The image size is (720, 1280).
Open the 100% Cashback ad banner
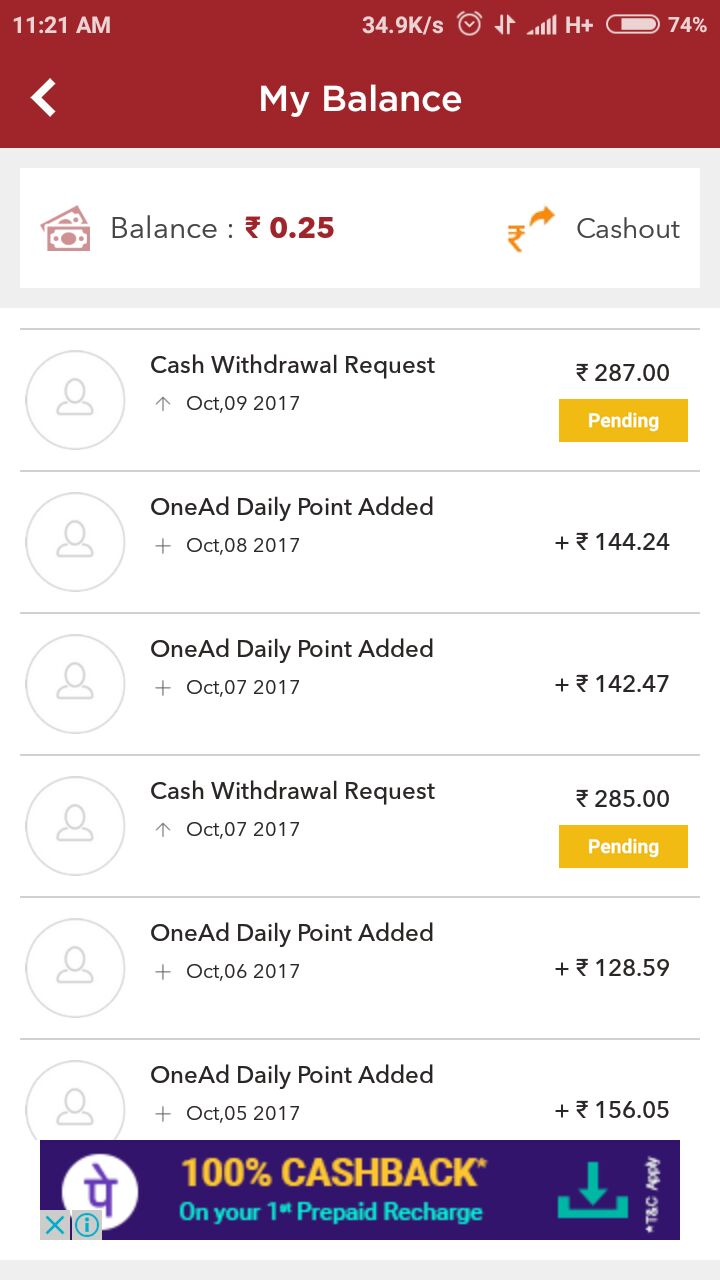380,1190
